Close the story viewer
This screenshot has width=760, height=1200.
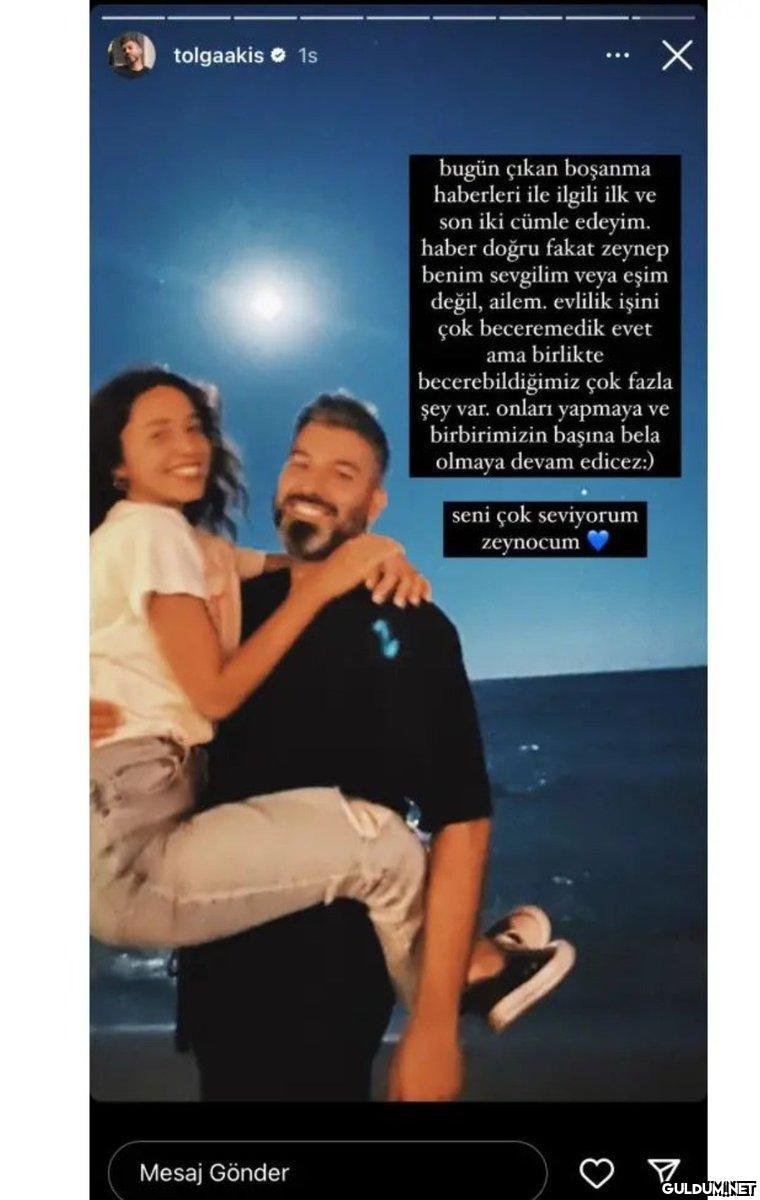[677, 56]
